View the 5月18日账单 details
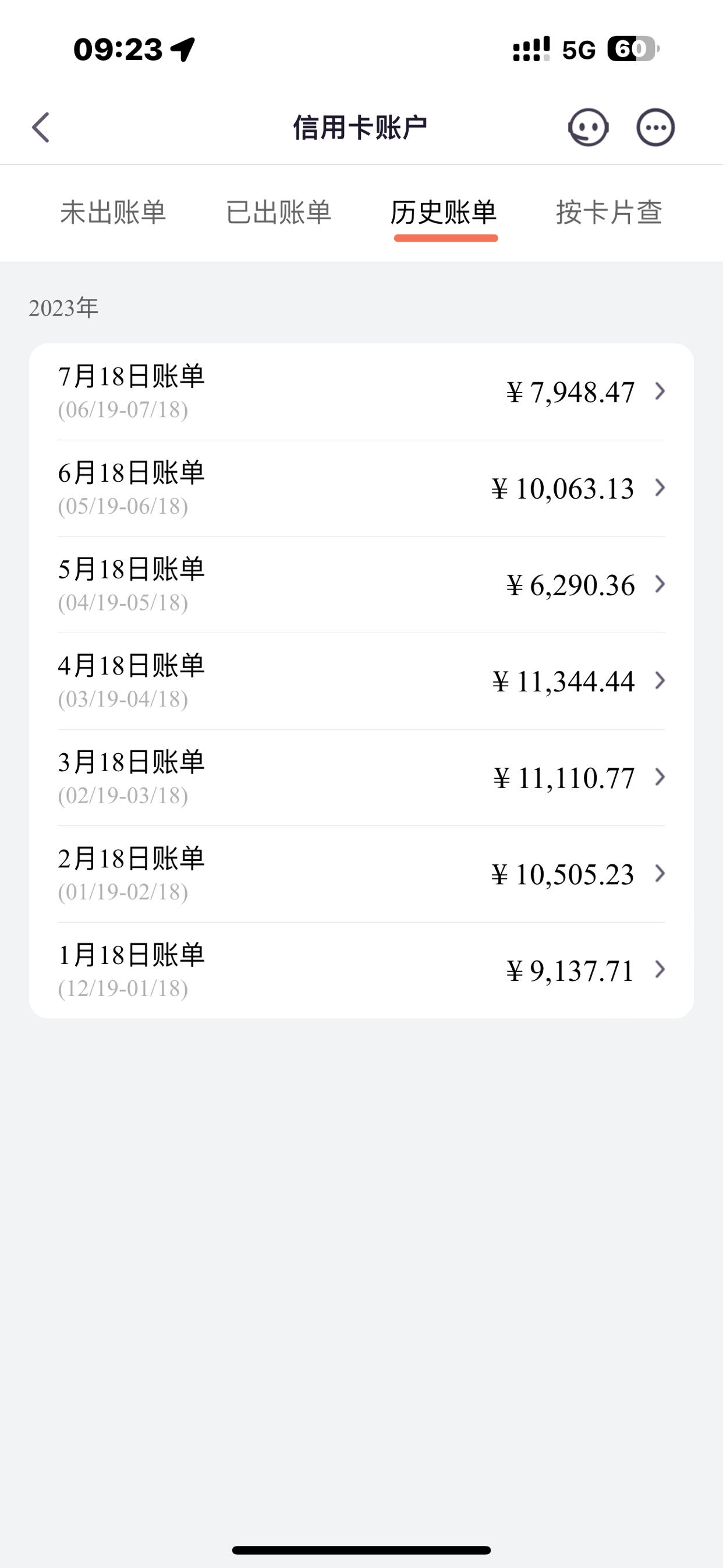 click(361, 584)
